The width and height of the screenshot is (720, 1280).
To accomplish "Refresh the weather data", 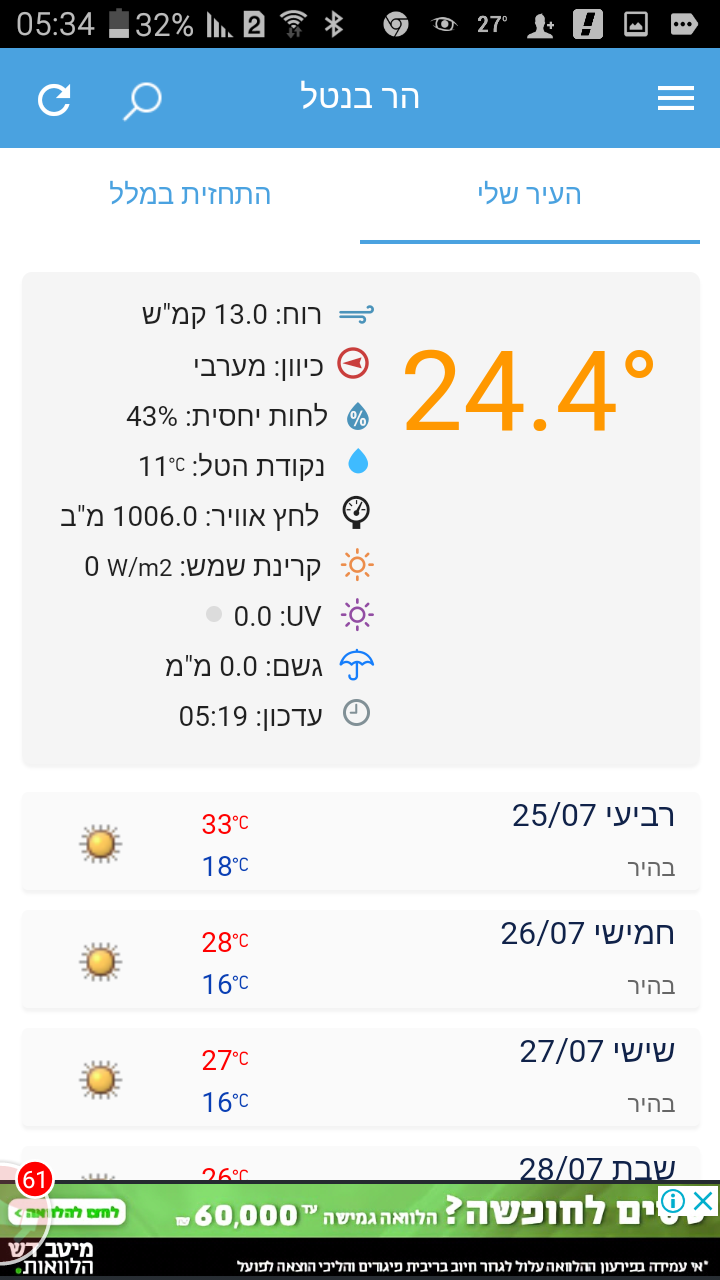I will (x=54, y=99).
